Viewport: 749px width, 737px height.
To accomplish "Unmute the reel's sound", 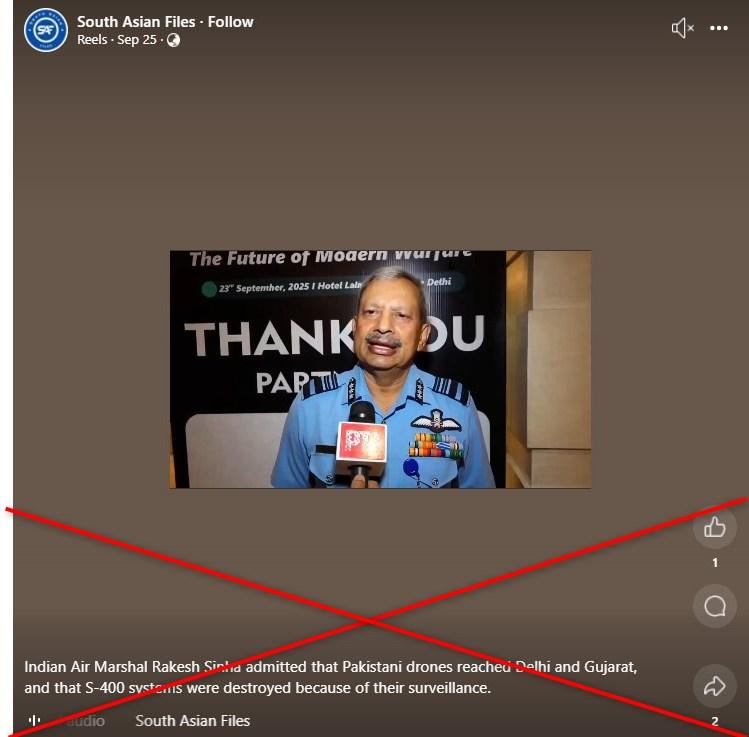I will pos(682,28).
